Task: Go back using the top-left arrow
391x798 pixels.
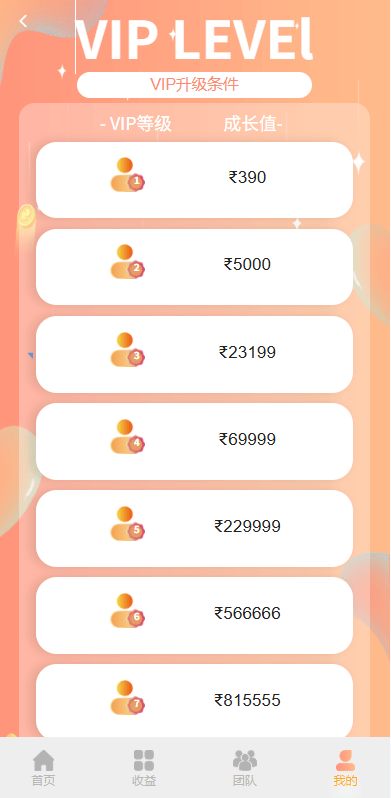Action: point(23,21)
